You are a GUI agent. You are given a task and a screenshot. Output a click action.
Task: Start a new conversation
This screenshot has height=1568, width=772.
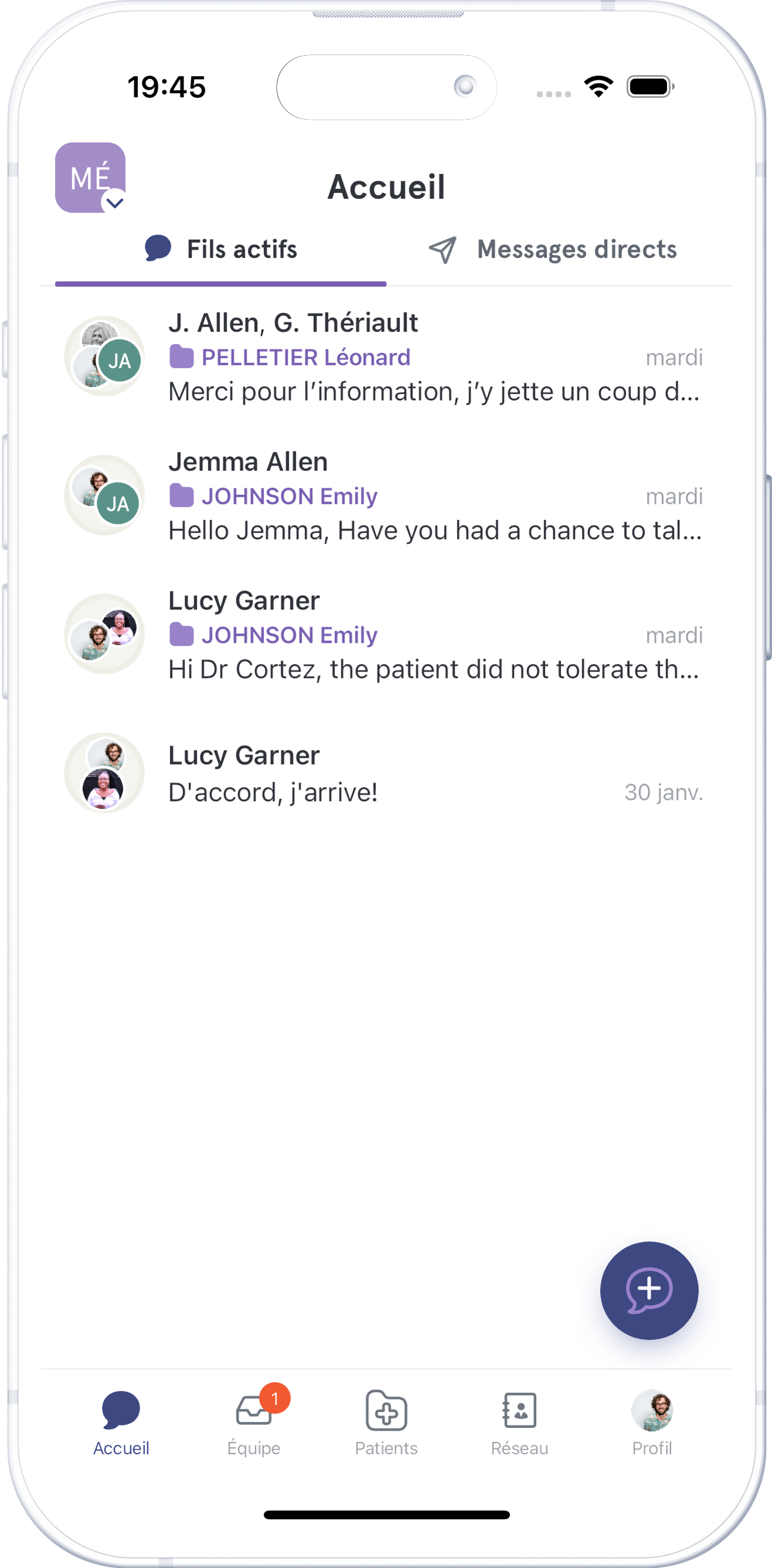[648, 1290]
